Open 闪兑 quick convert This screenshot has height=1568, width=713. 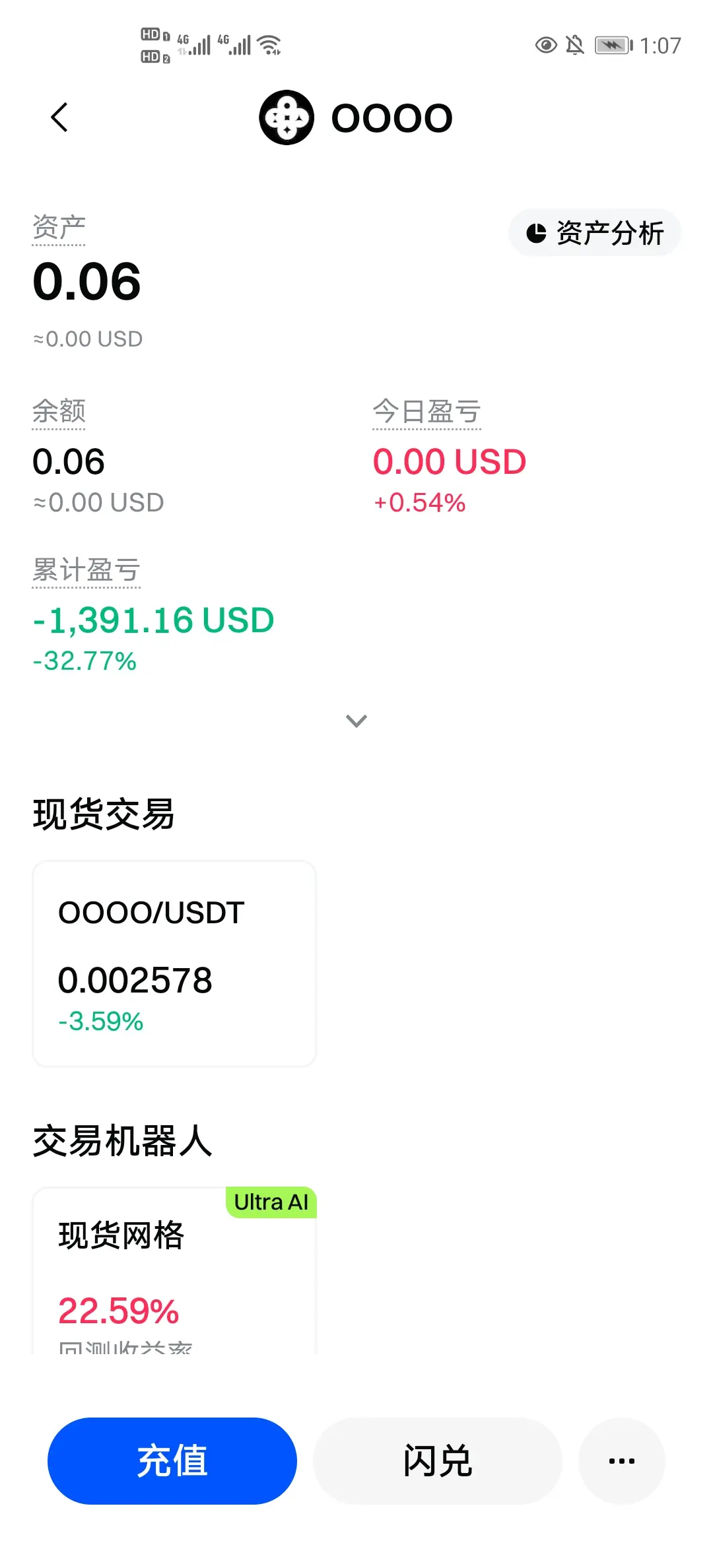click(x=437, y=1460)
